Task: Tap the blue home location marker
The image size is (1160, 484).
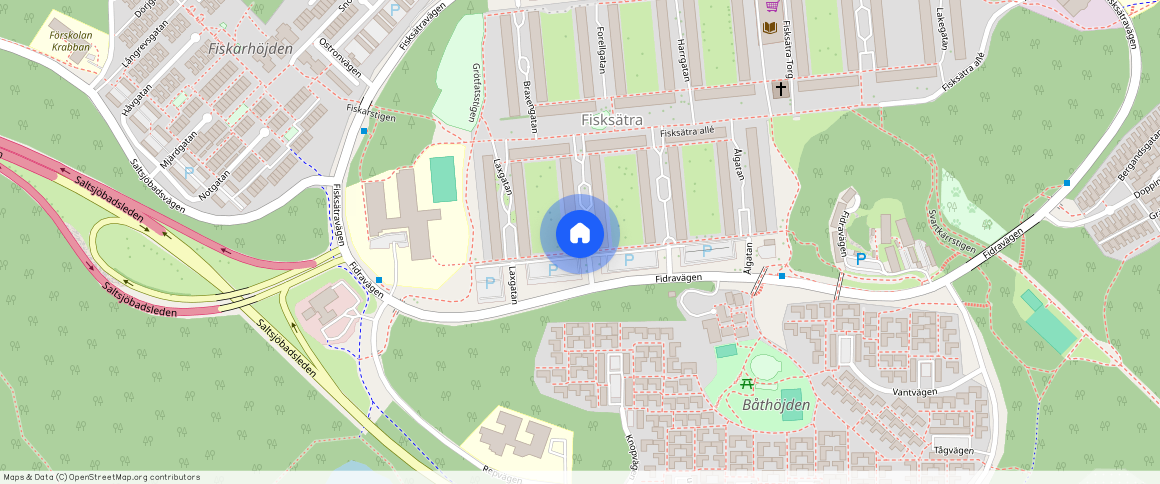Action: (580, 234)
